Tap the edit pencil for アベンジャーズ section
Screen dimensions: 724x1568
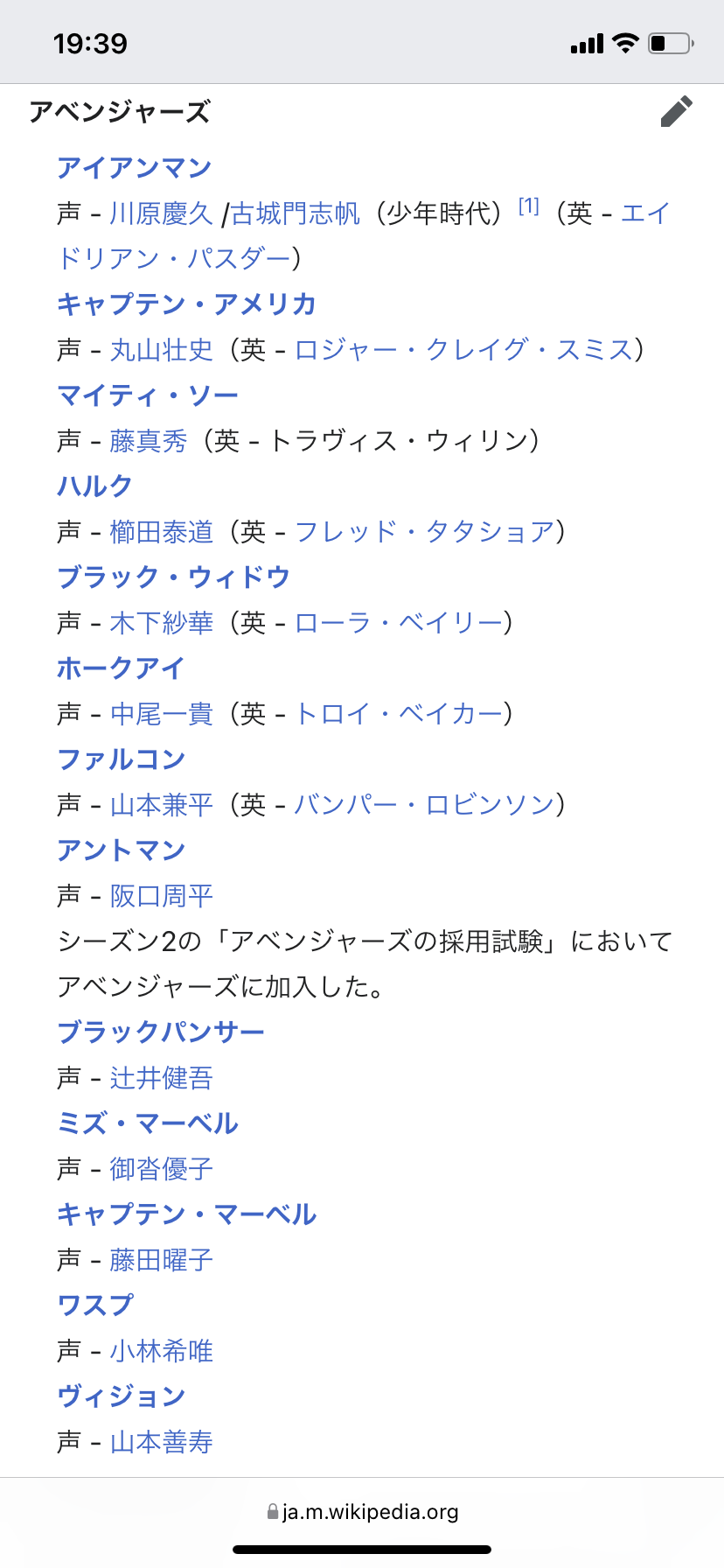(676, 112)
